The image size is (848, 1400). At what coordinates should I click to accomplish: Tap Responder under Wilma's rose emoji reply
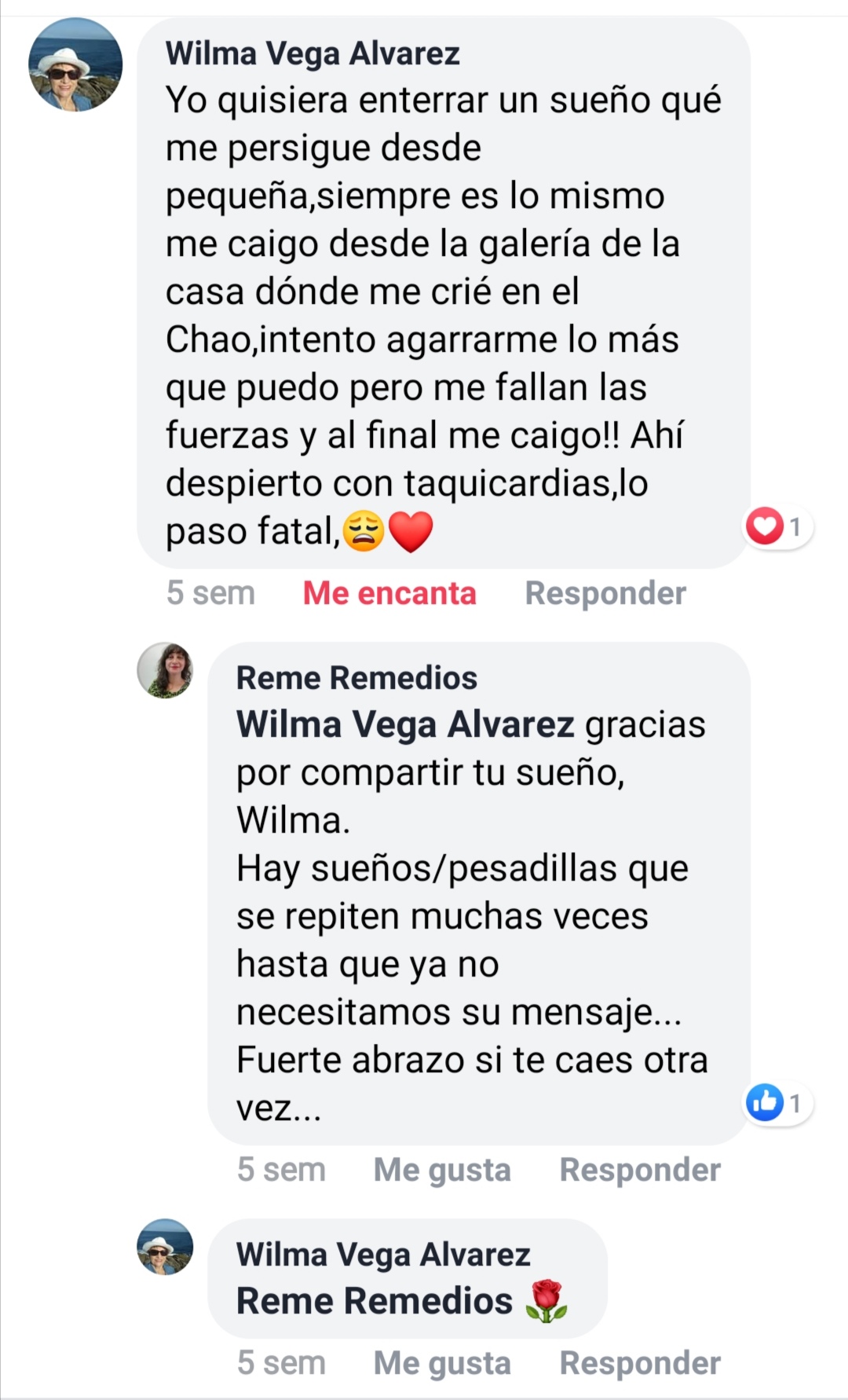tap(640, 1363)
